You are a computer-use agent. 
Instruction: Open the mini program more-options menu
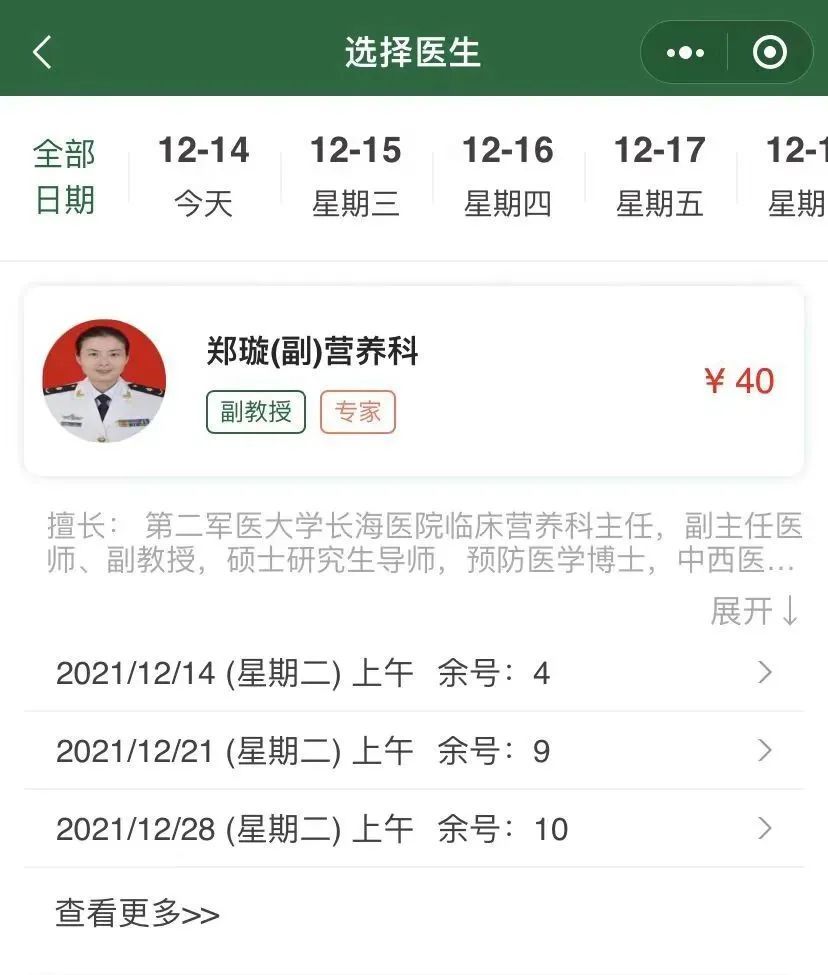click(x=685, y=53)
